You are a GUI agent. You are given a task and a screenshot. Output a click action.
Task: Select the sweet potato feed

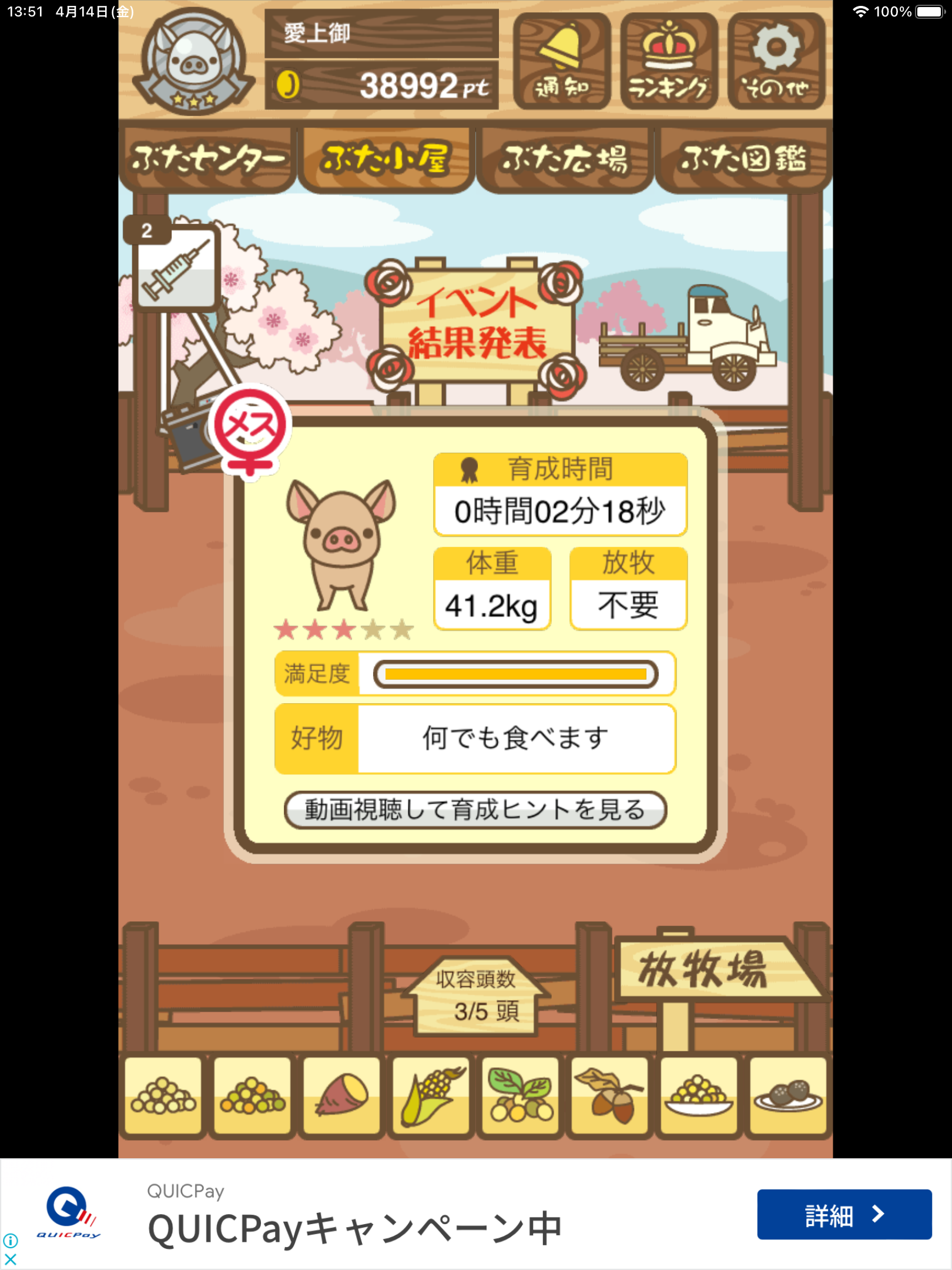coord(342,1096)
